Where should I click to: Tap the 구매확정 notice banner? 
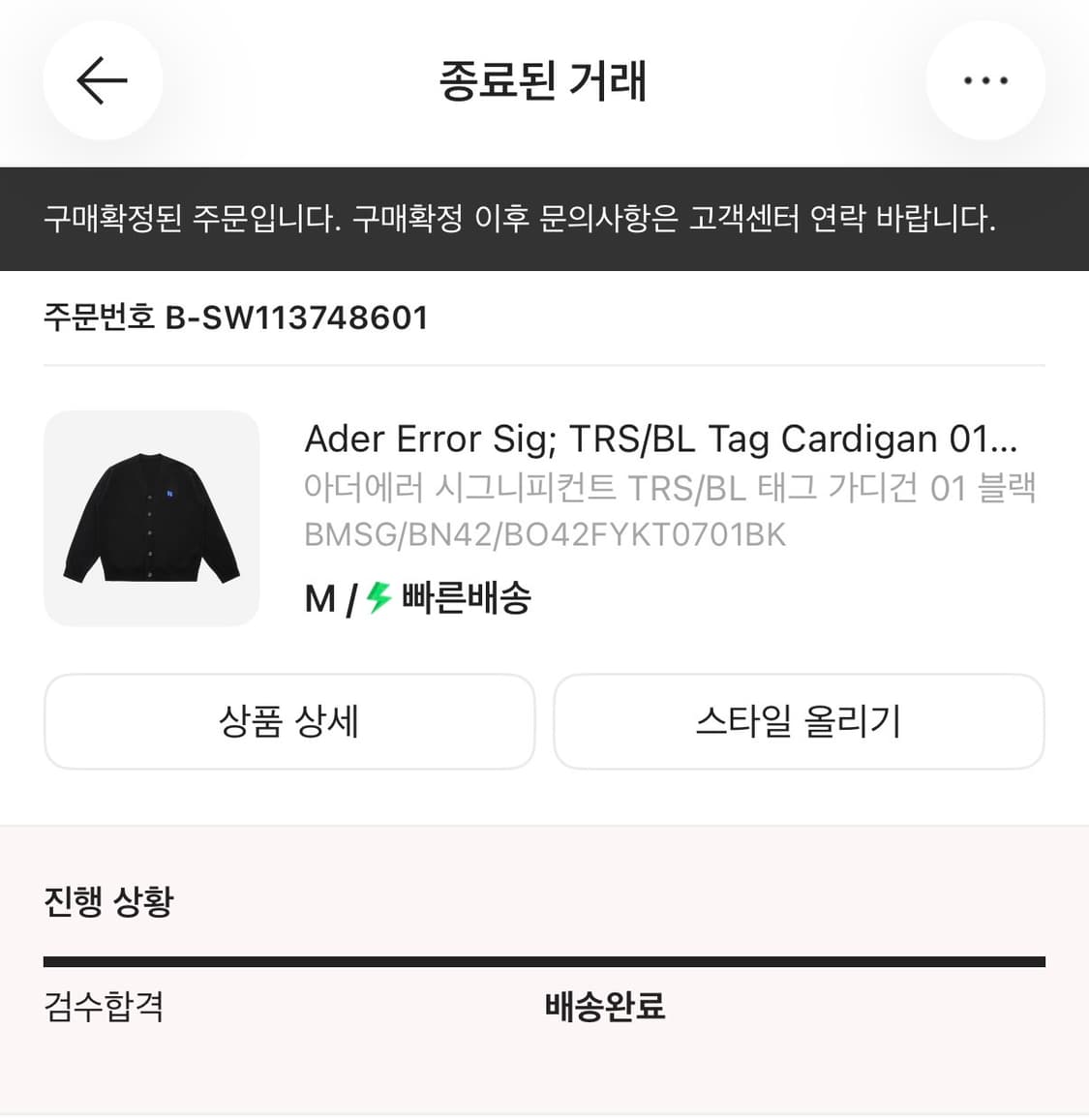click(544, 219)
